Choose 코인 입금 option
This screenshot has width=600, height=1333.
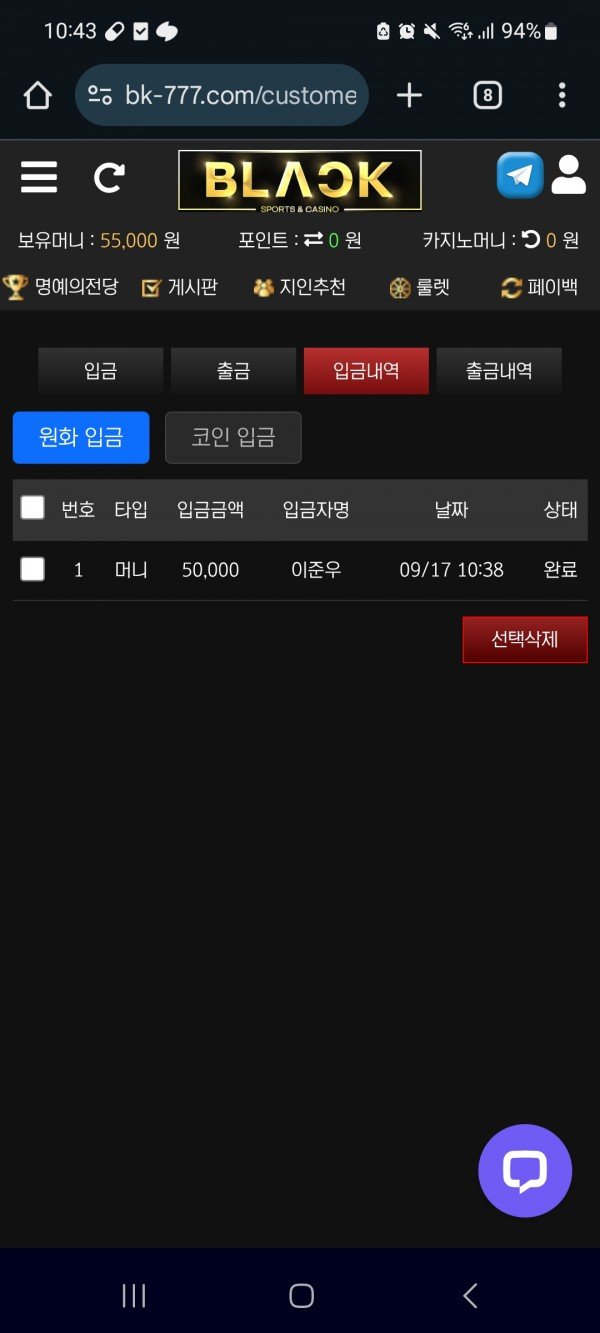233,437
